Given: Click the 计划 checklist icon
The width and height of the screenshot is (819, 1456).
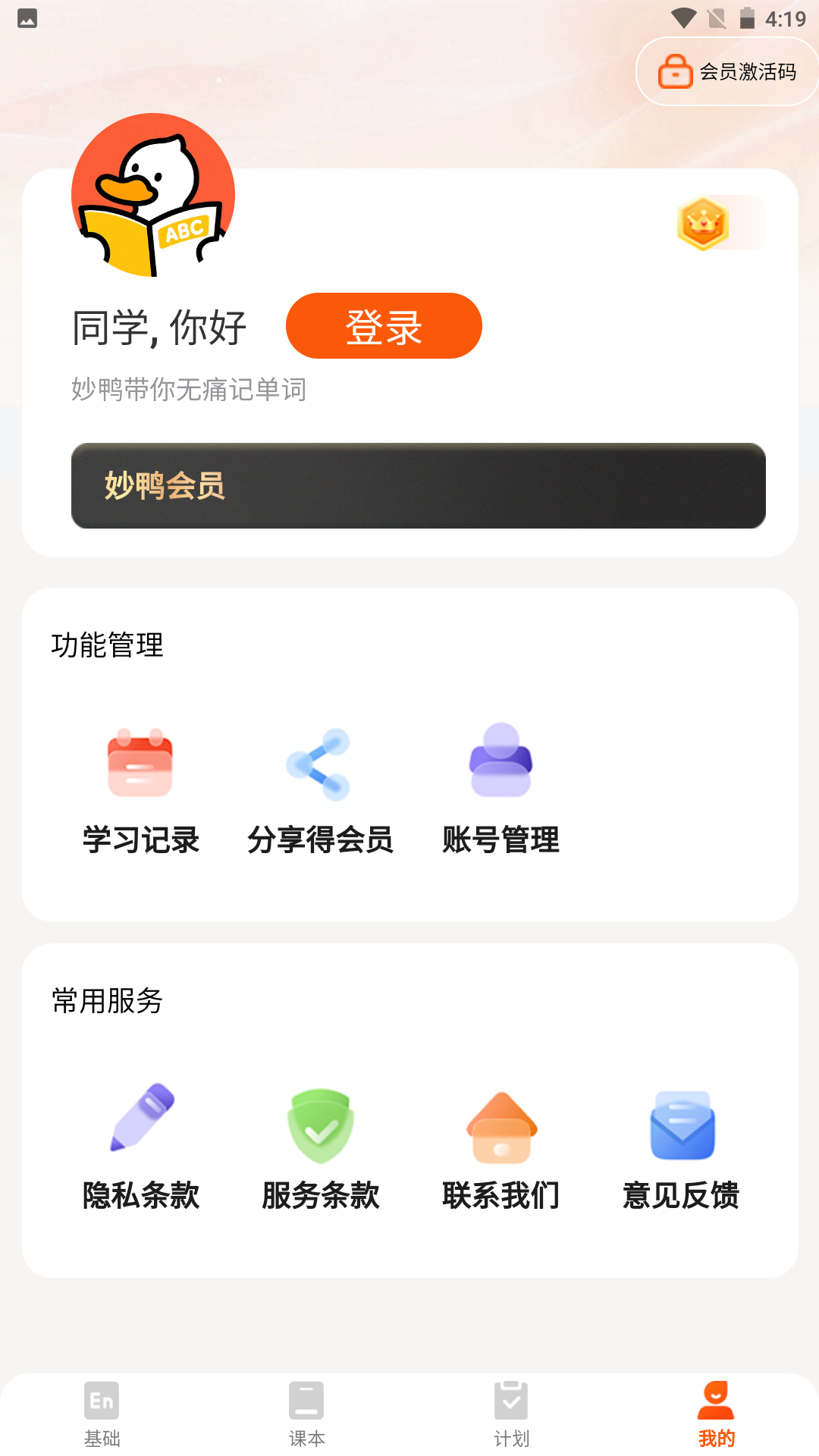Looking at the screenshot, I should pos(511,1401).
